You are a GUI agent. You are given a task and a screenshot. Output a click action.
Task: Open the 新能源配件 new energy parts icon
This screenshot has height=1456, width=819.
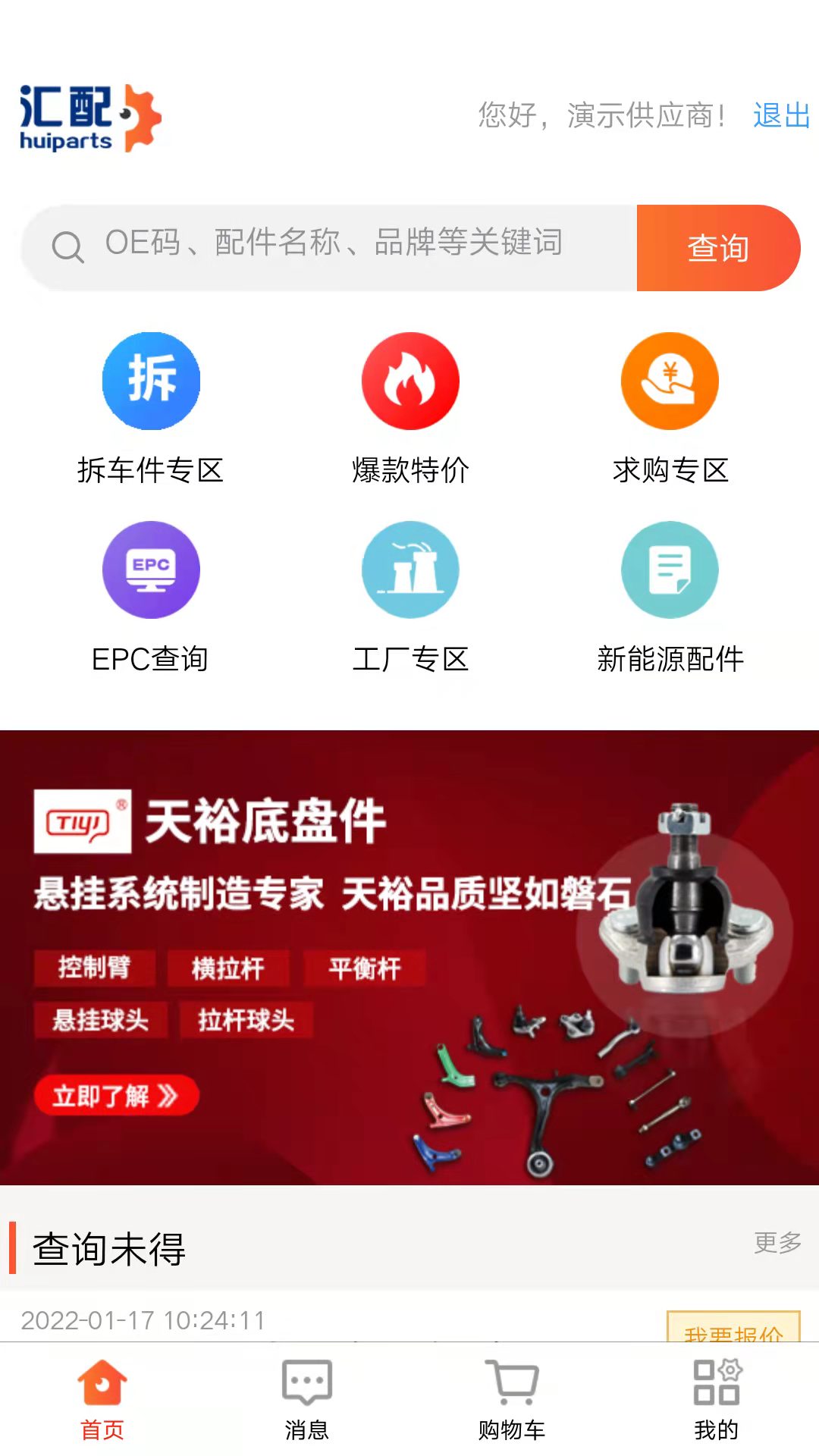click(x=670, y=570)
